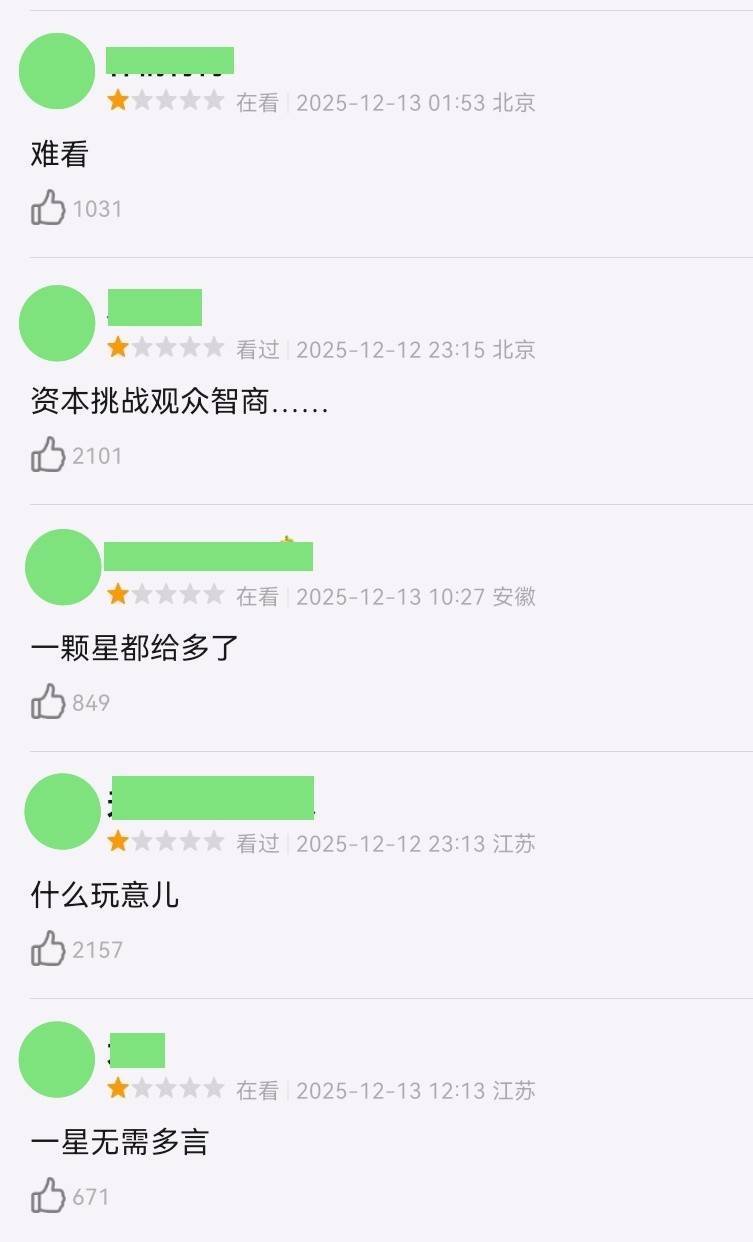Viewport: 753px width, 1242px height.
Task: Give a thumbs up to 什么玩意儿
Action: (48, 949)
